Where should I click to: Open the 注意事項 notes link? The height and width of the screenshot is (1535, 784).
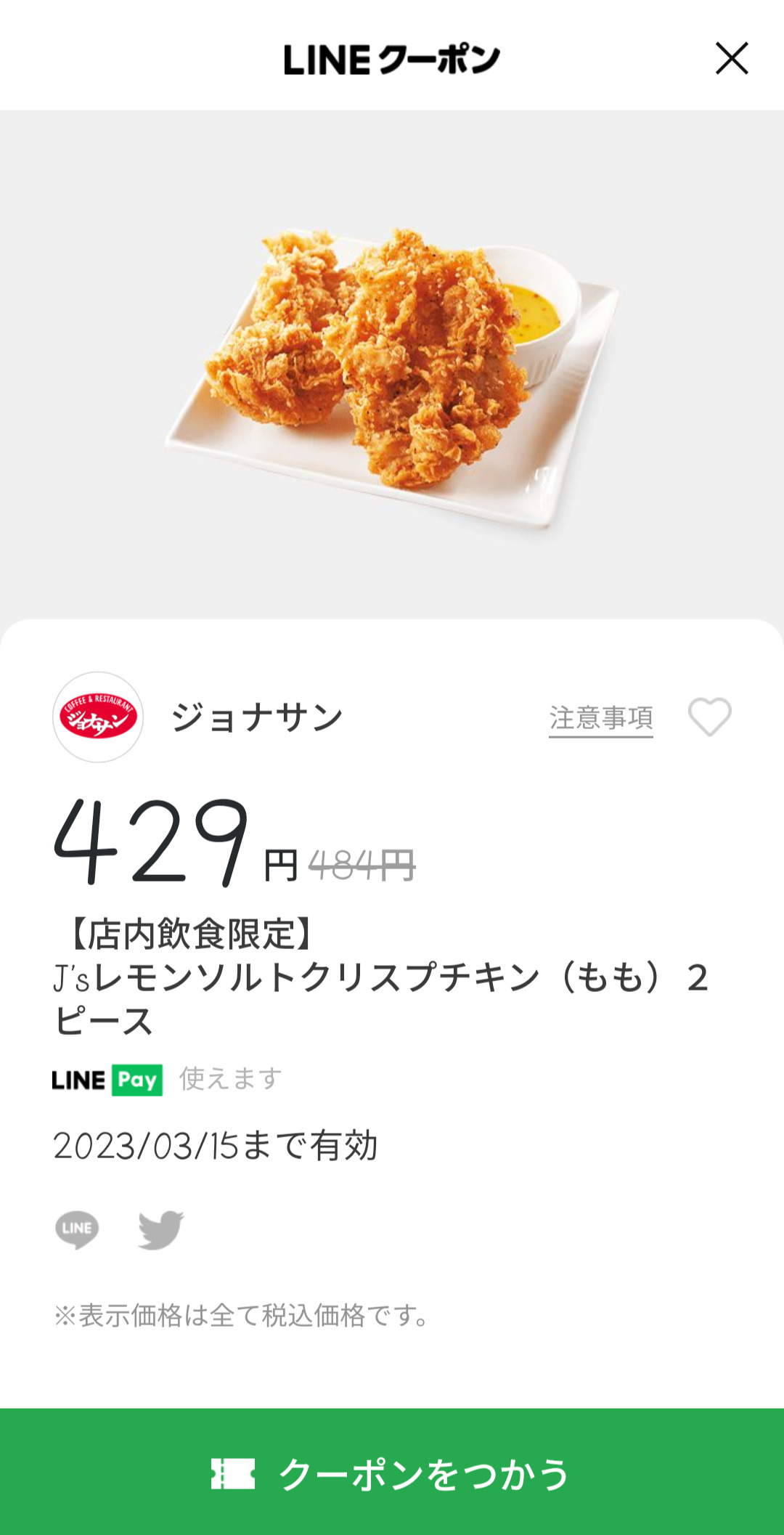pos(600,718)
